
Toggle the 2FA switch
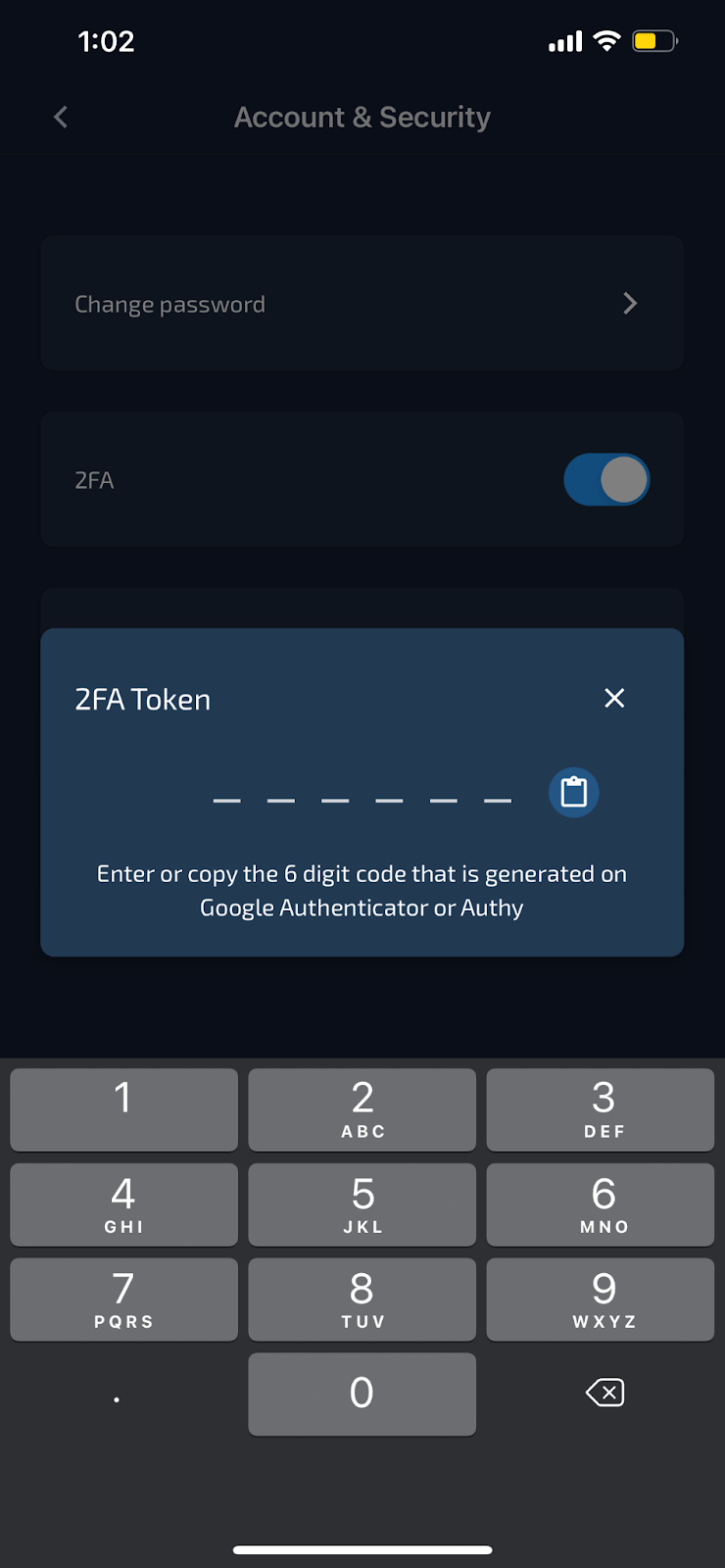606,479
